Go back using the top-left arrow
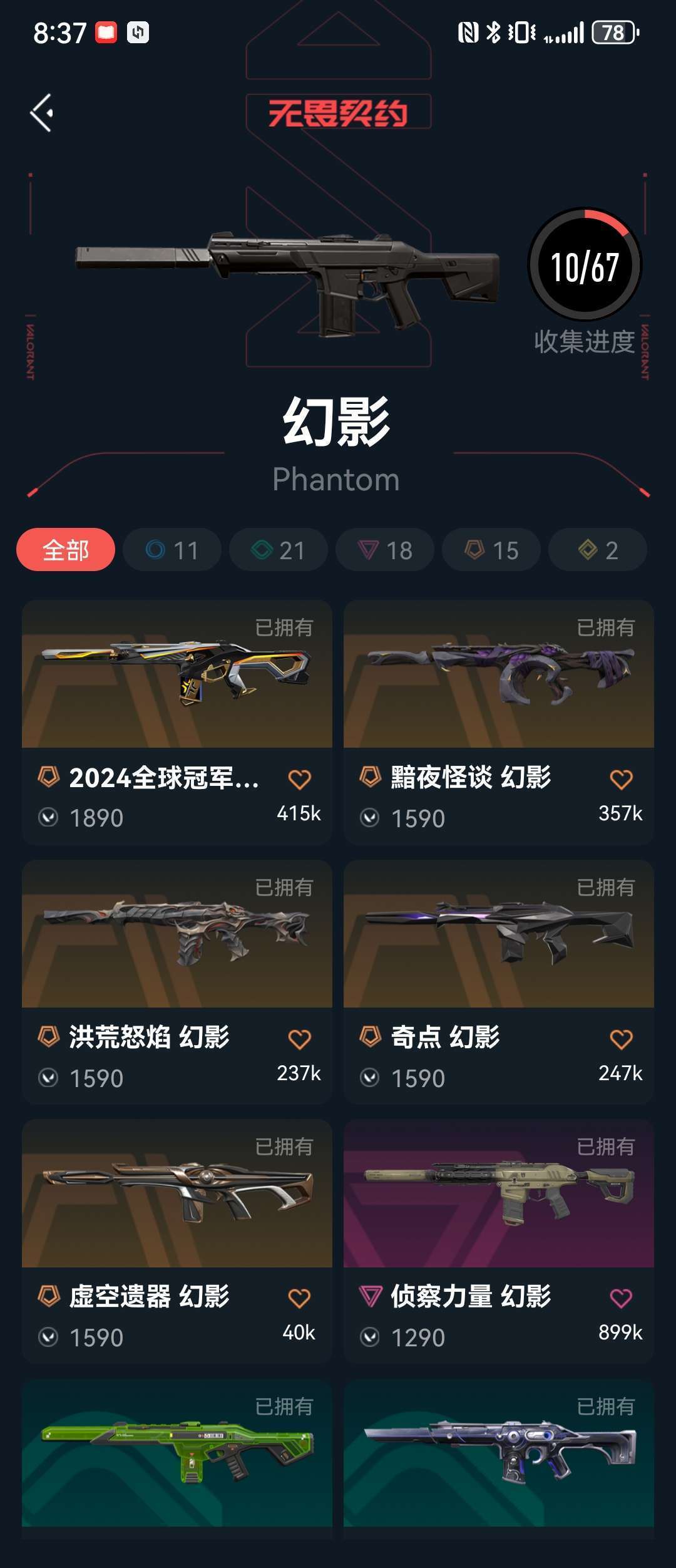Image resolution: width=676 pixels, height=1568 pixels. [41, 113]
